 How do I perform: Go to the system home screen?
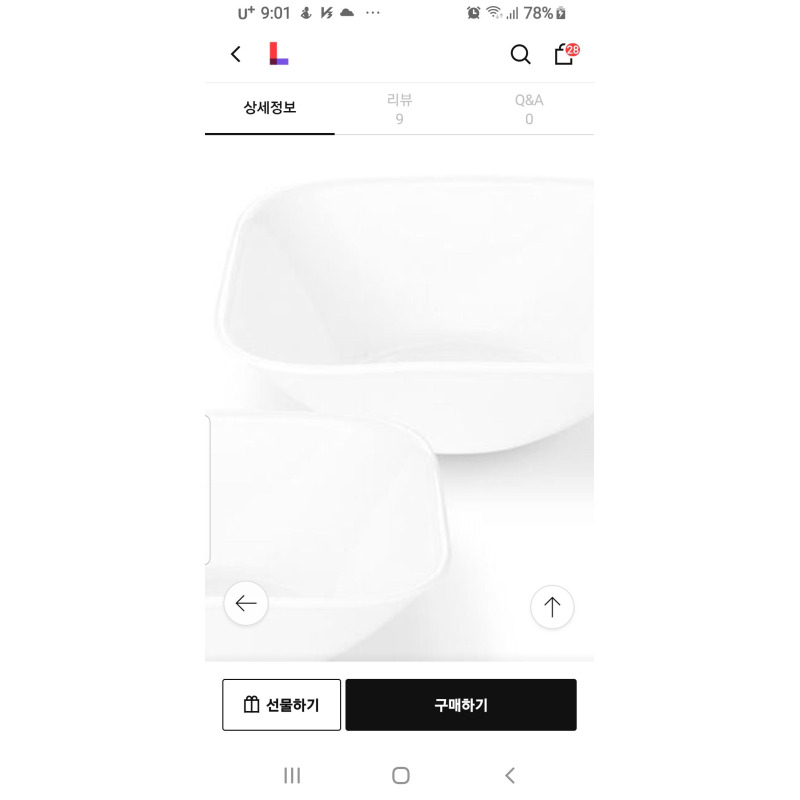401,775
